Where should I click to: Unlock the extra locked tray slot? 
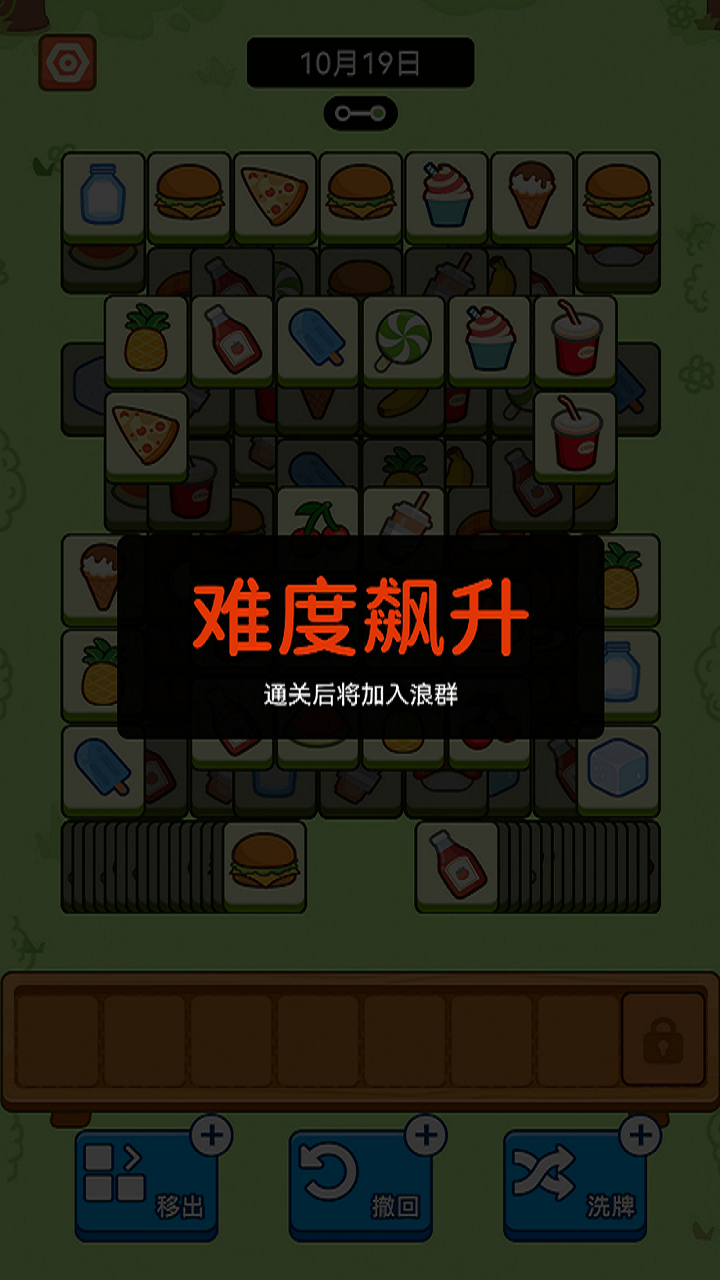tap(663, 1040)
